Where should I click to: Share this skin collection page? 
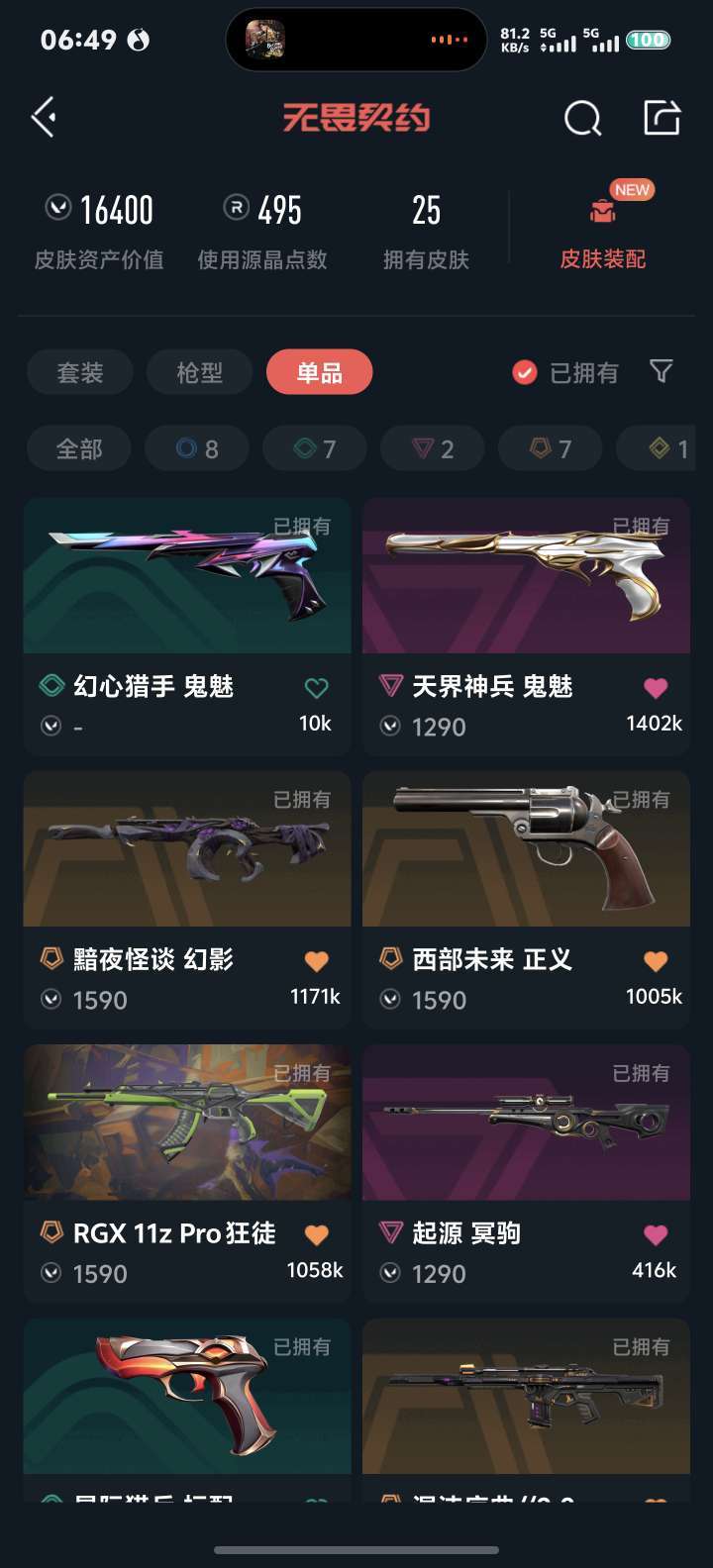[x=662, y=118]
